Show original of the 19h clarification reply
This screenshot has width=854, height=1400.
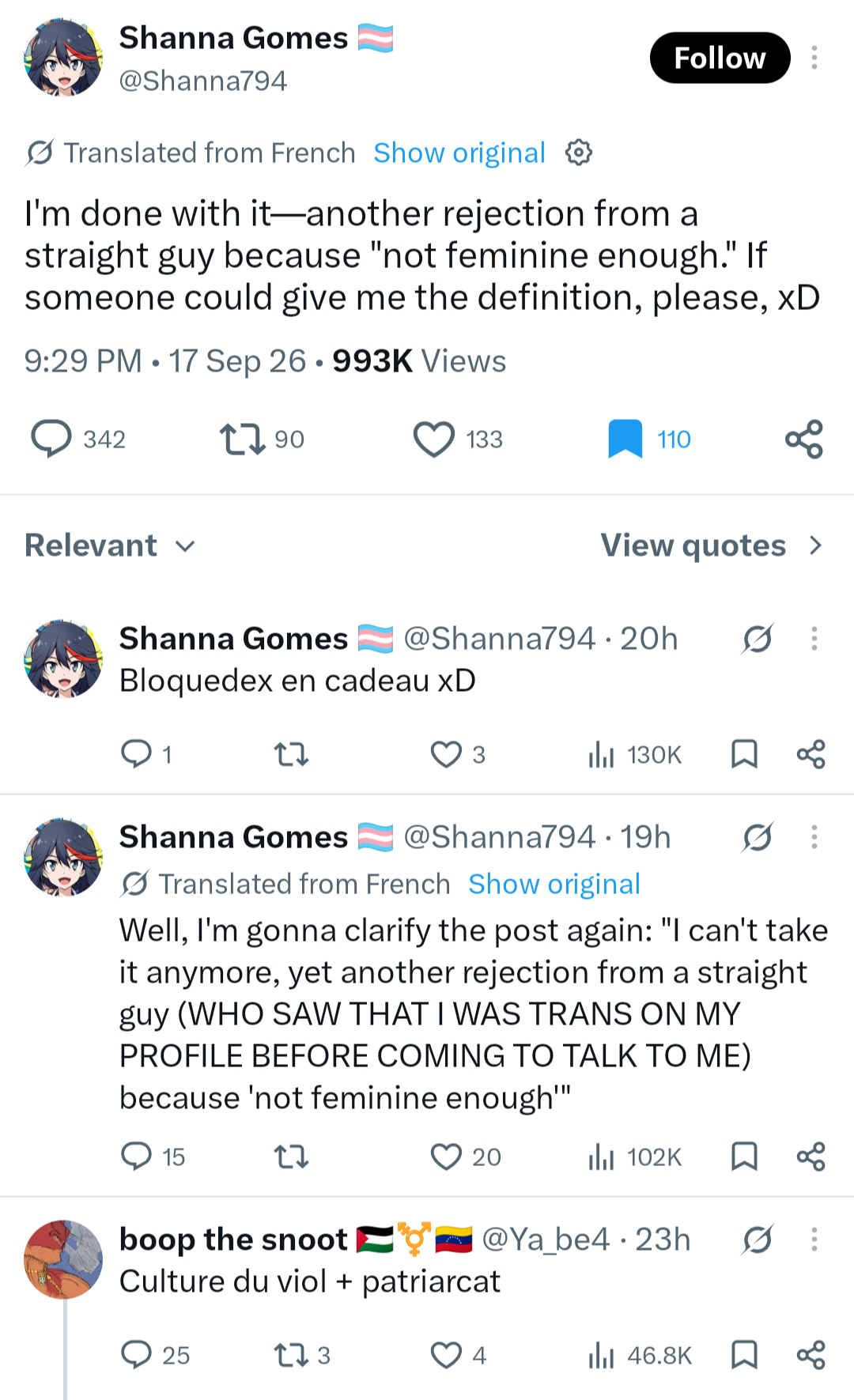click(x=554, y=884)
